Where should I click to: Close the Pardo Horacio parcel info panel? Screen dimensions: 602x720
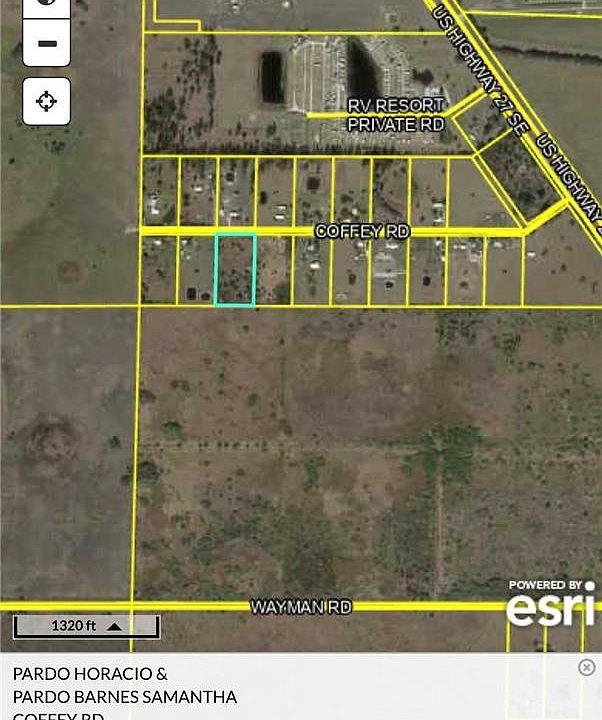pos(586,667)
